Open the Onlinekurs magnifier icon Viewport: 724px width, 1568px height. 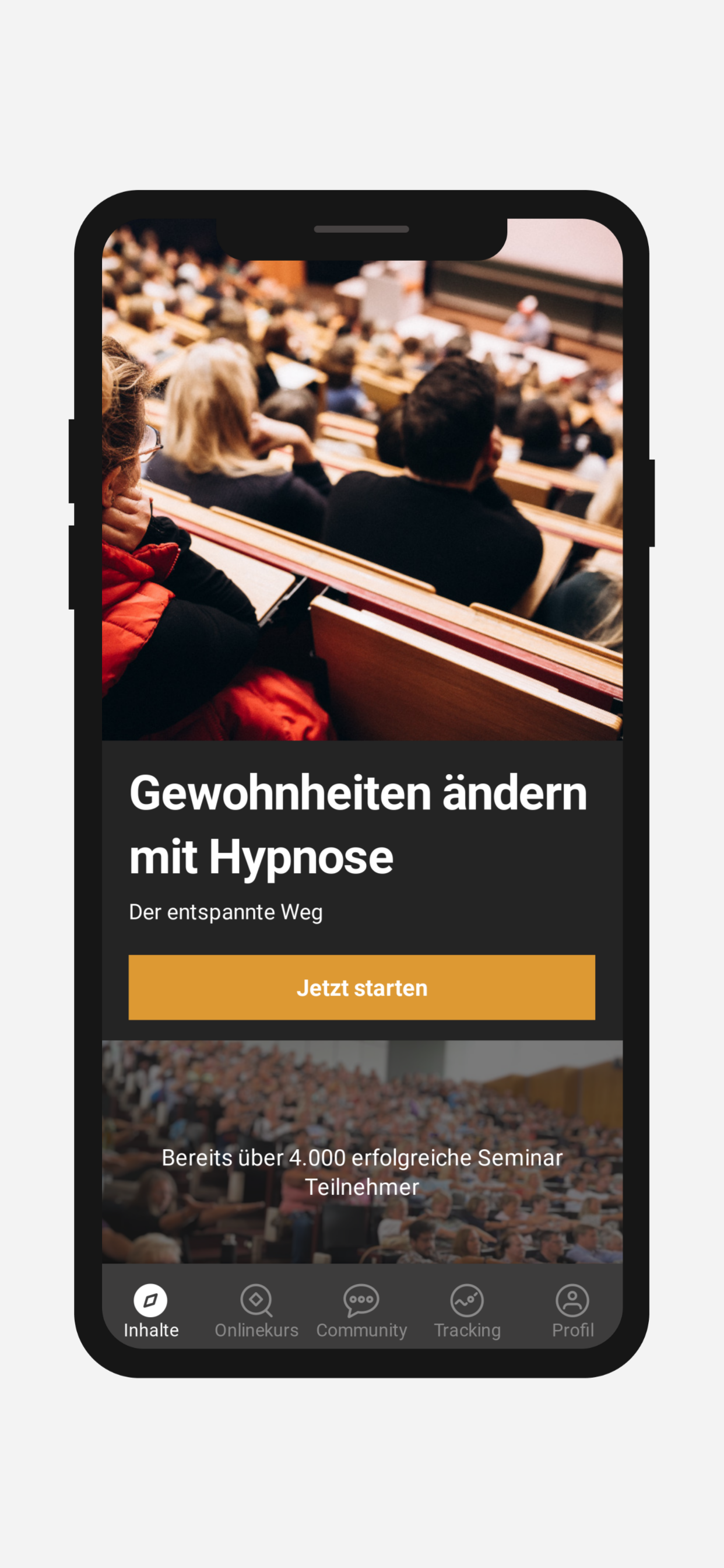tap(256, 1300)
